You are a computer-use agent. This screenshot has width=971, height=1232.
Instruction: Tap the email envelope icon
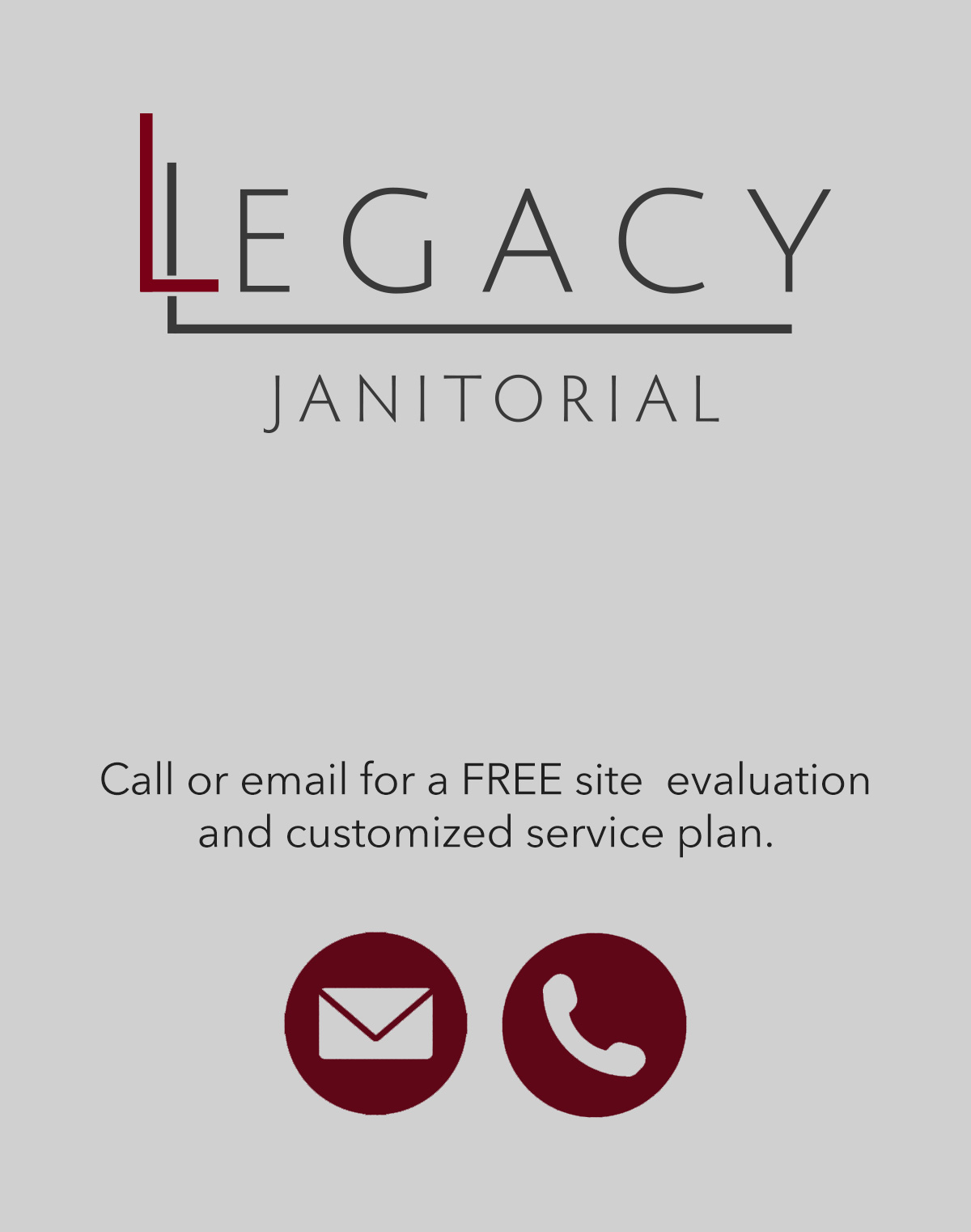tap(375, 1023)
